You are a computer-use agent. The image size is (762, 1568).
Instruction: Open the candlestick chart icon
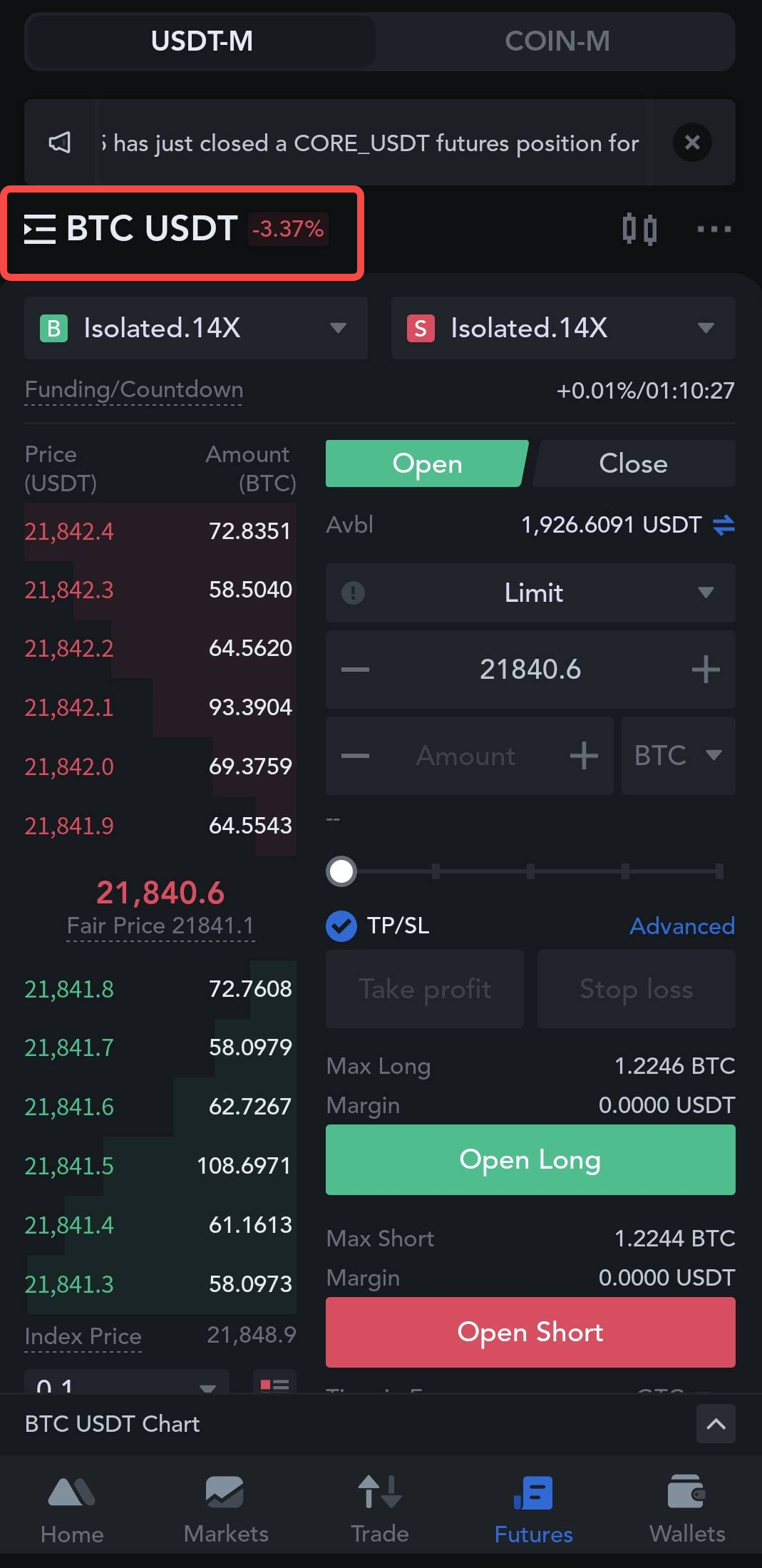pyautogui.click(x=639, y=230)
